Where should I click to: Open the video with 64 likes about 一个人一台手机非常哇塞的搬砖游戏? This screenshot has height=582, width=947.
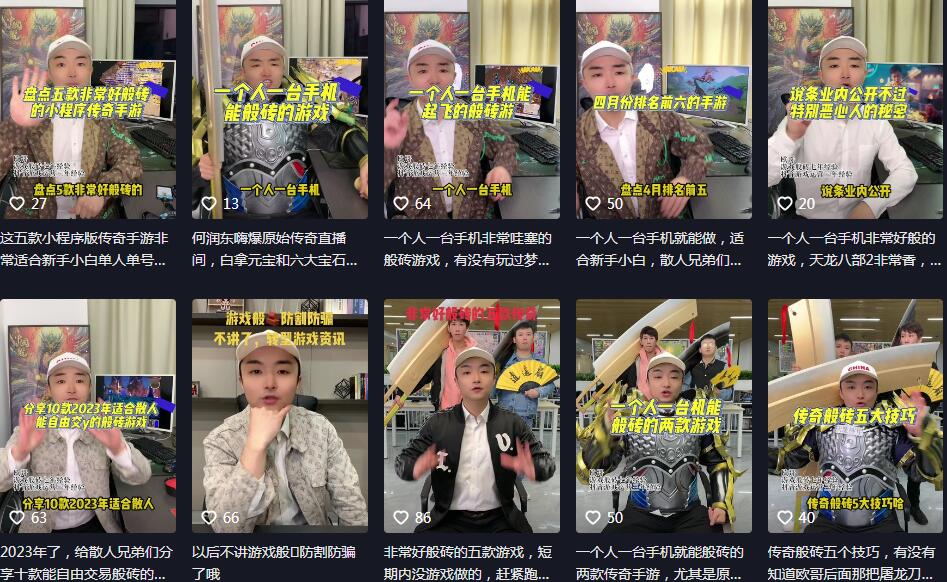click(471, 110)
